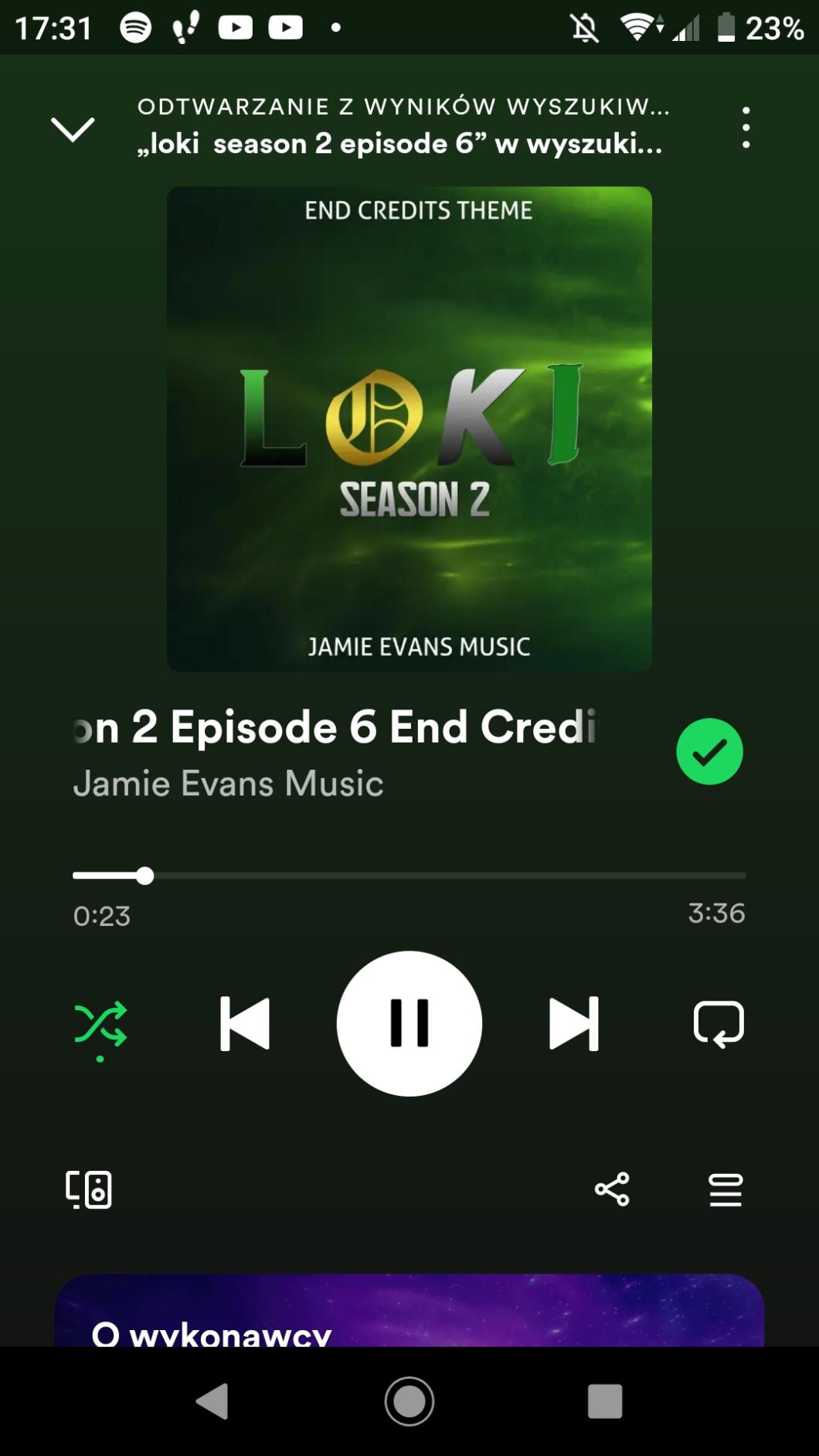
Task: Collapse the now playing view
Action: pyautogui.click(x=72, y=129)
